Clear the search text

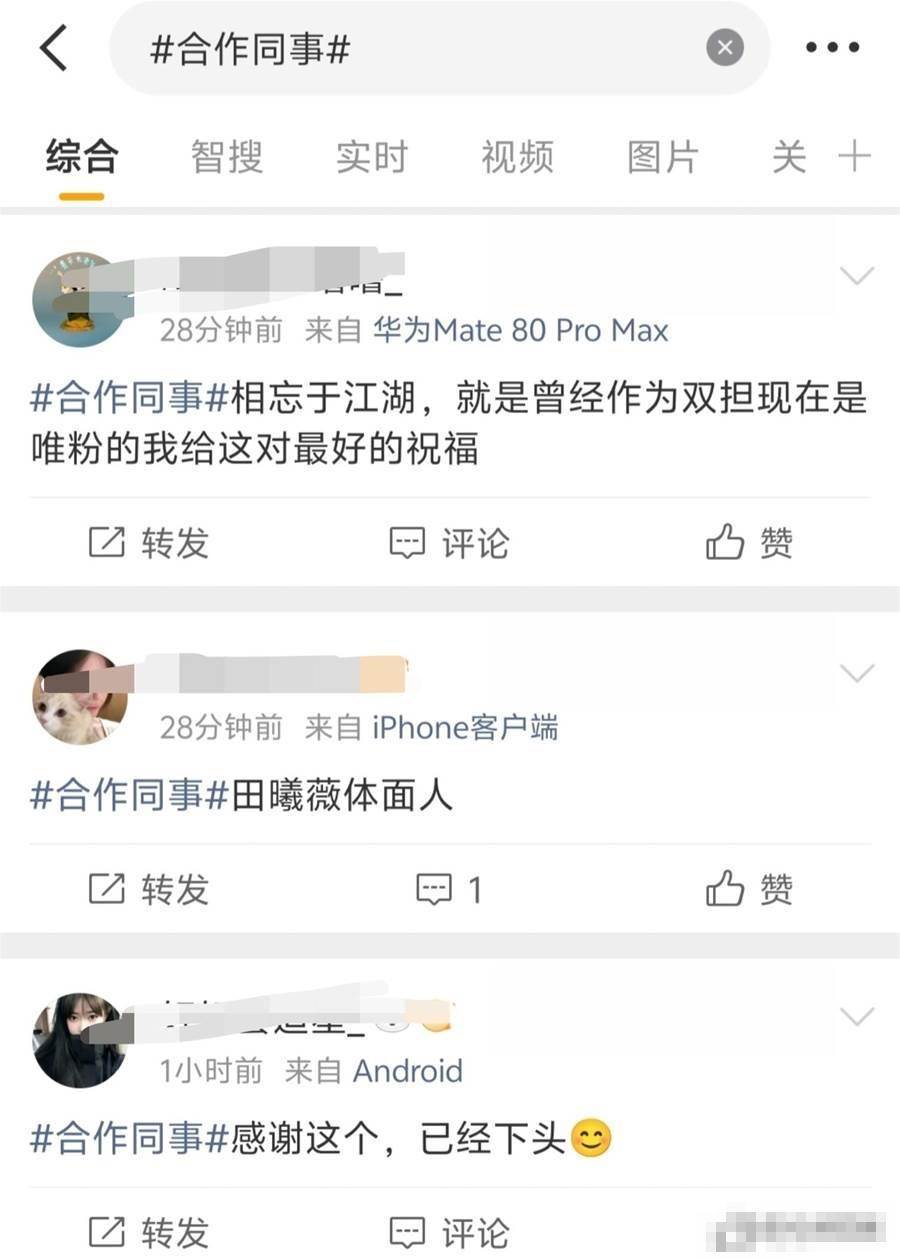725,47
